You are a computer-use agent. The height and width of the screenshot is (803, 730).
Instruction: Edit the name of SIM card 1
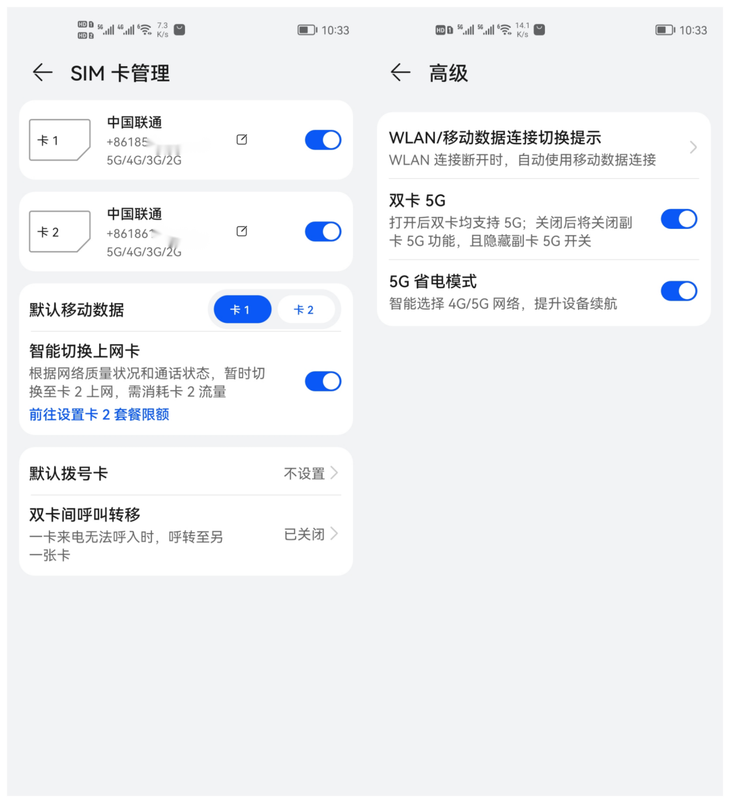pos(241,140)
